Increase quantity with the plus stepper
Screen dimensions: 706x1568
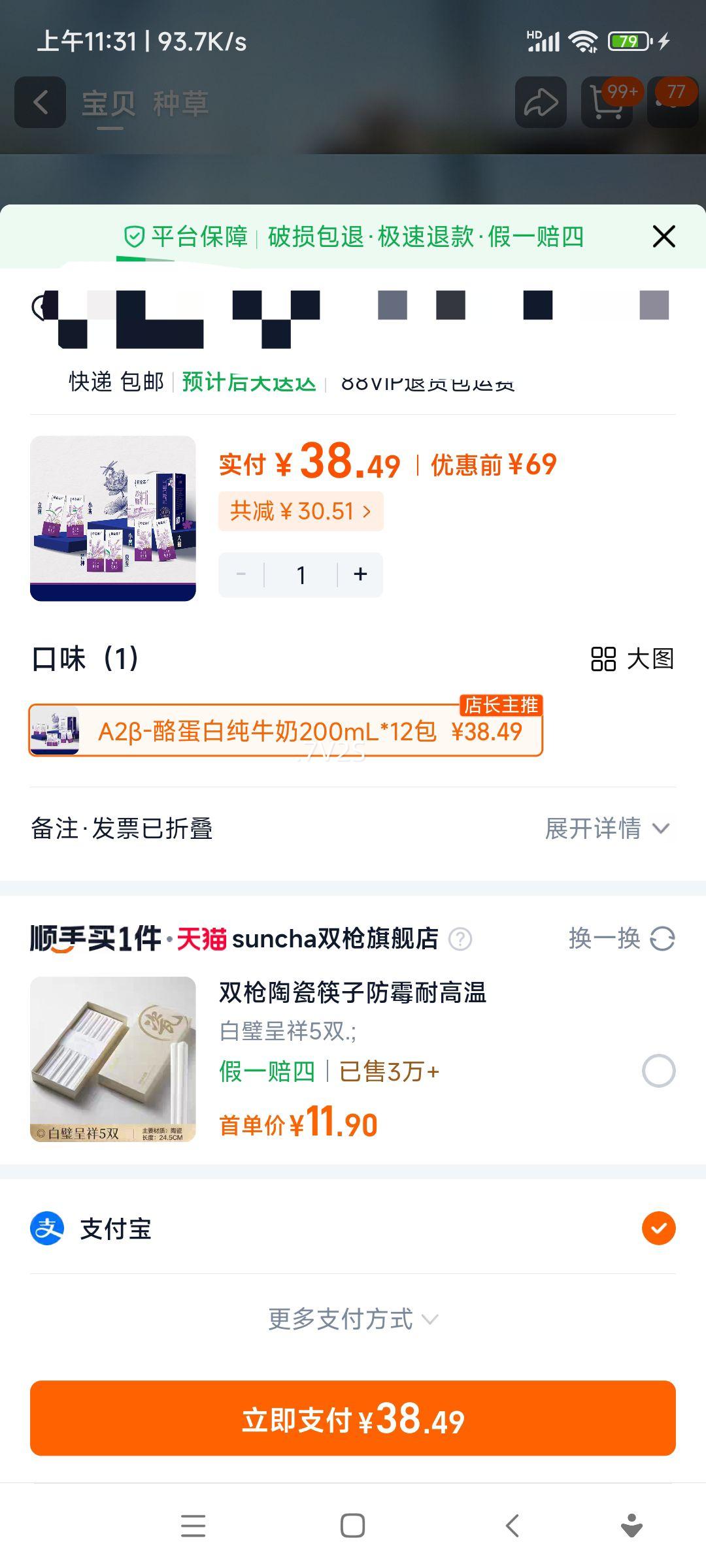coord(360,574)
